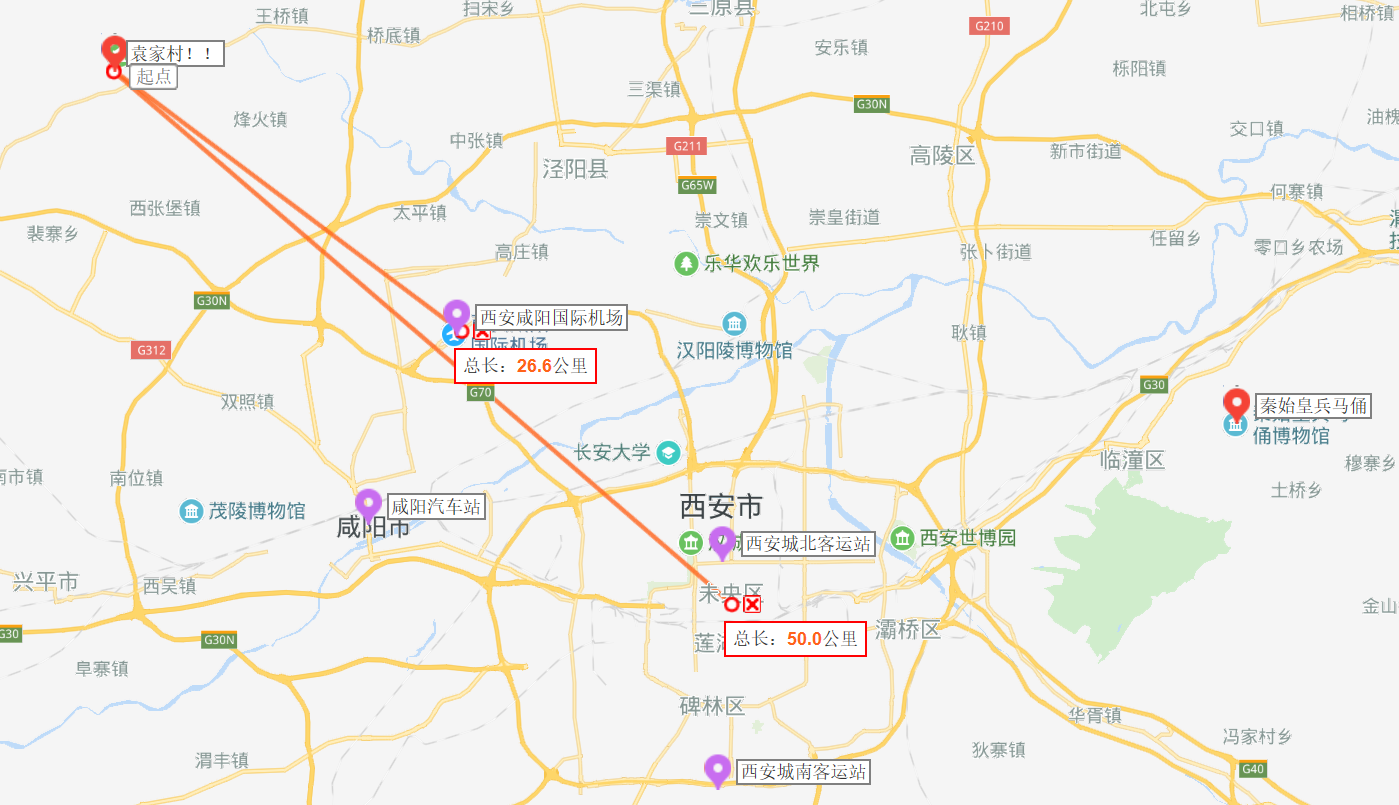This screenshot has width=1399, height=805.
Task: Open the 咸阳汽车站 marker
Action: tap(368, 504)
